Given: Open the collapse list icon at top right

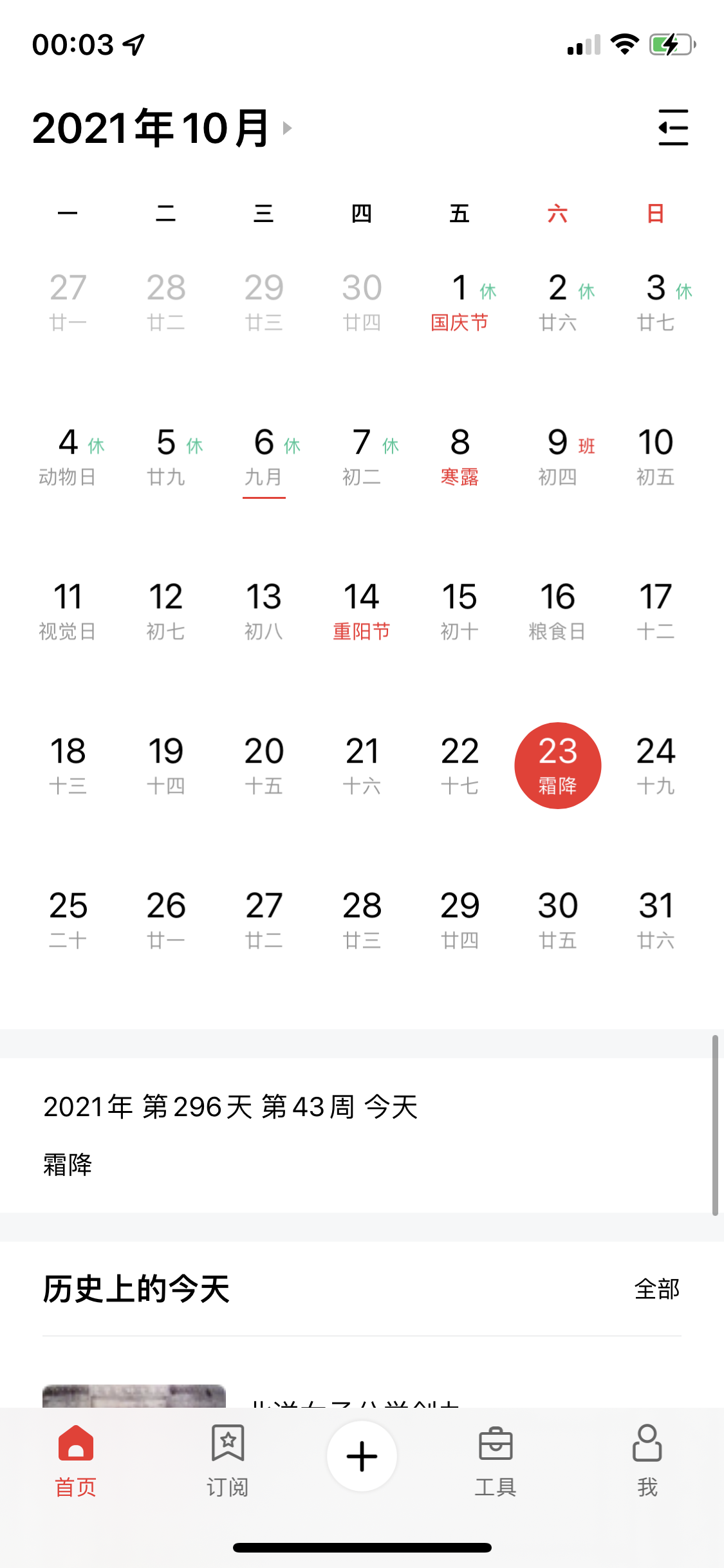Looking at the screenshot, I should coord(673,127).
